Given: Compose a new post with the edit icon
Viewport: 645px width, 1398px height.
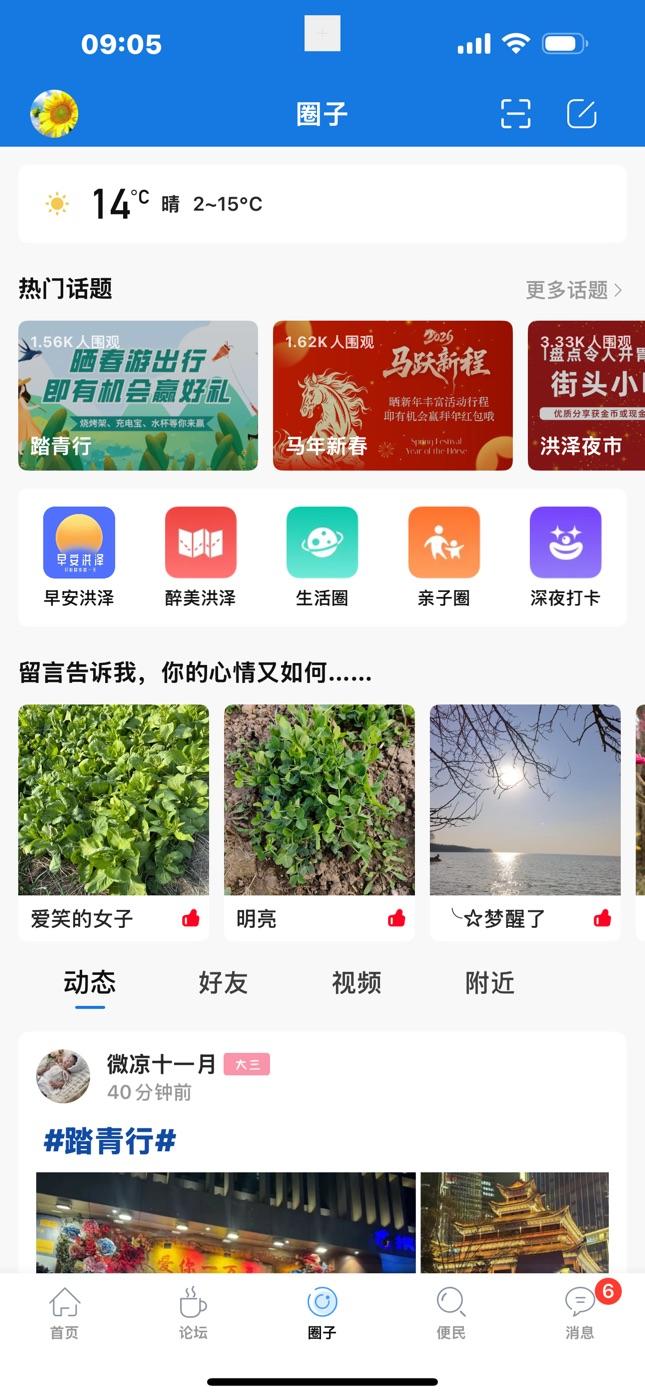Looking at the screenshot, I should 581,114.
